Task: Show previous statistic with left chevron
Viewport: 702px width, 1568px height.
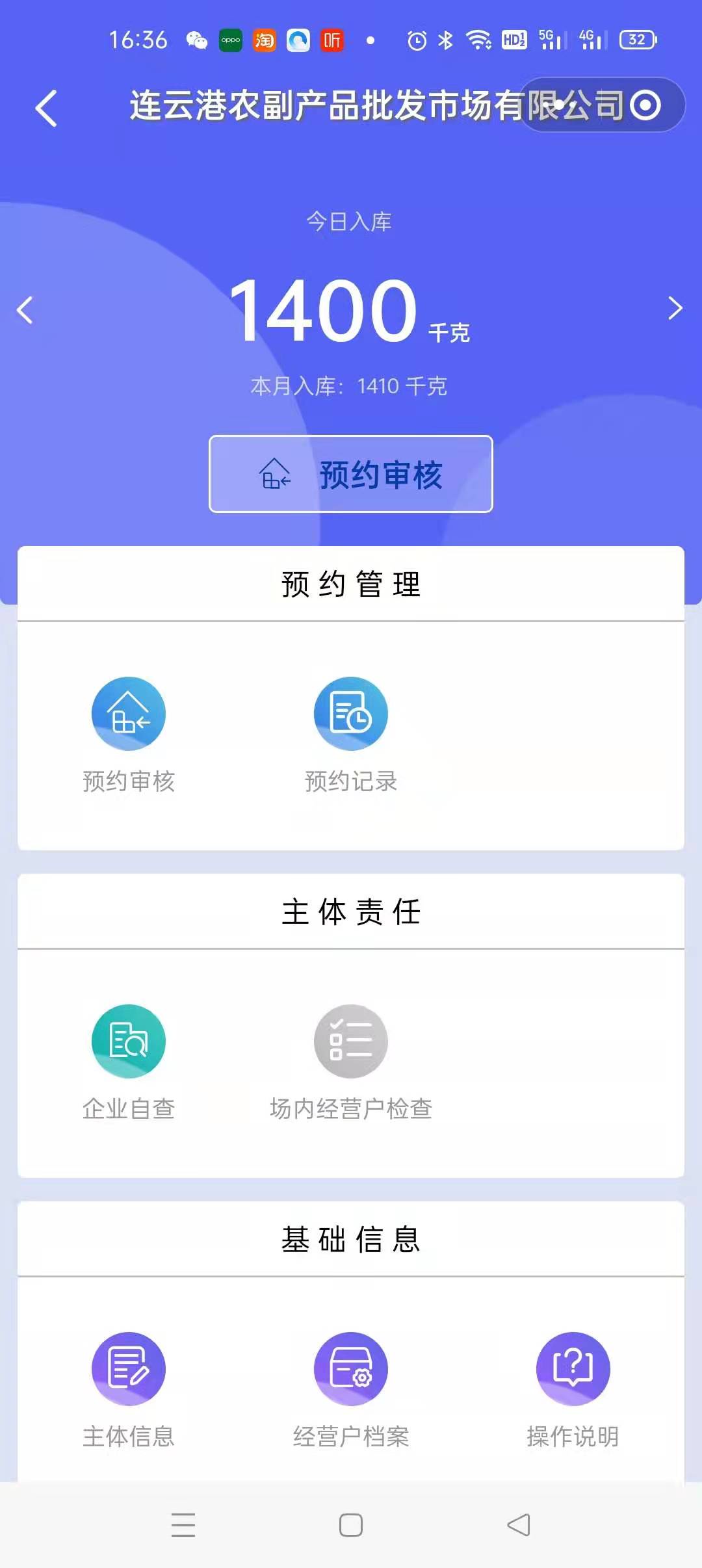Action: point(25,309)
